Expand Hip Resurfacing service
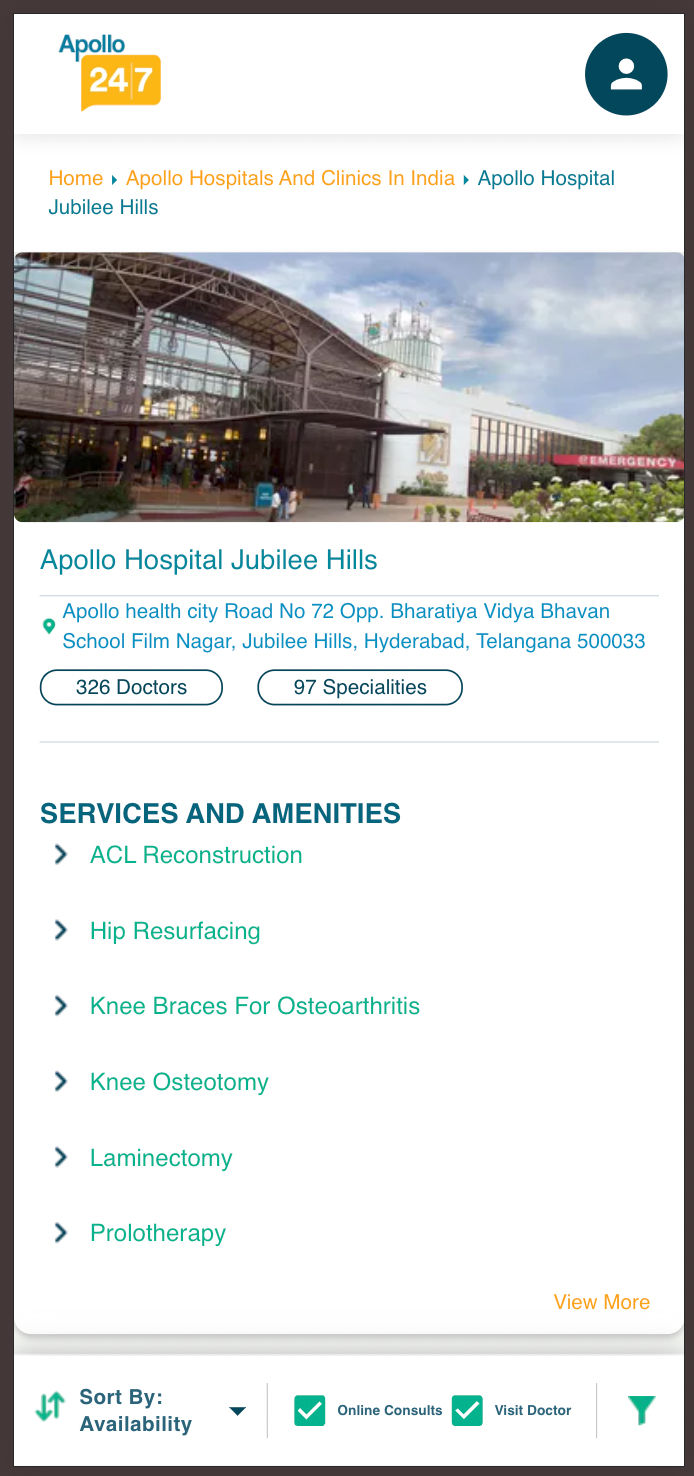Image resolution: width=694 pixels, height=1476 pixels. tap(175, 931)
